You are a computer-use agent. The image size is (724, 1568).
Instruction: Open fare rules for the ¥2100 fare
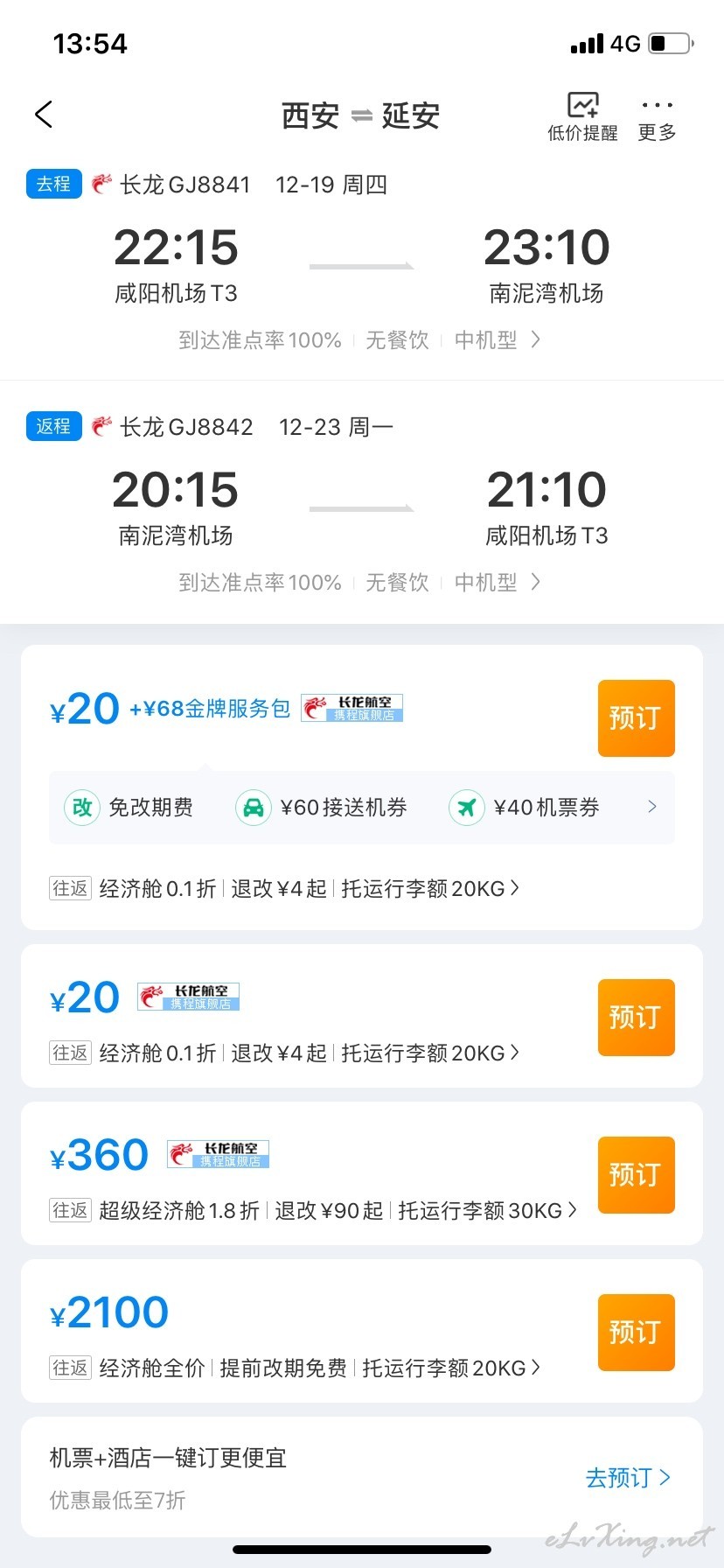click(295, 1368)
